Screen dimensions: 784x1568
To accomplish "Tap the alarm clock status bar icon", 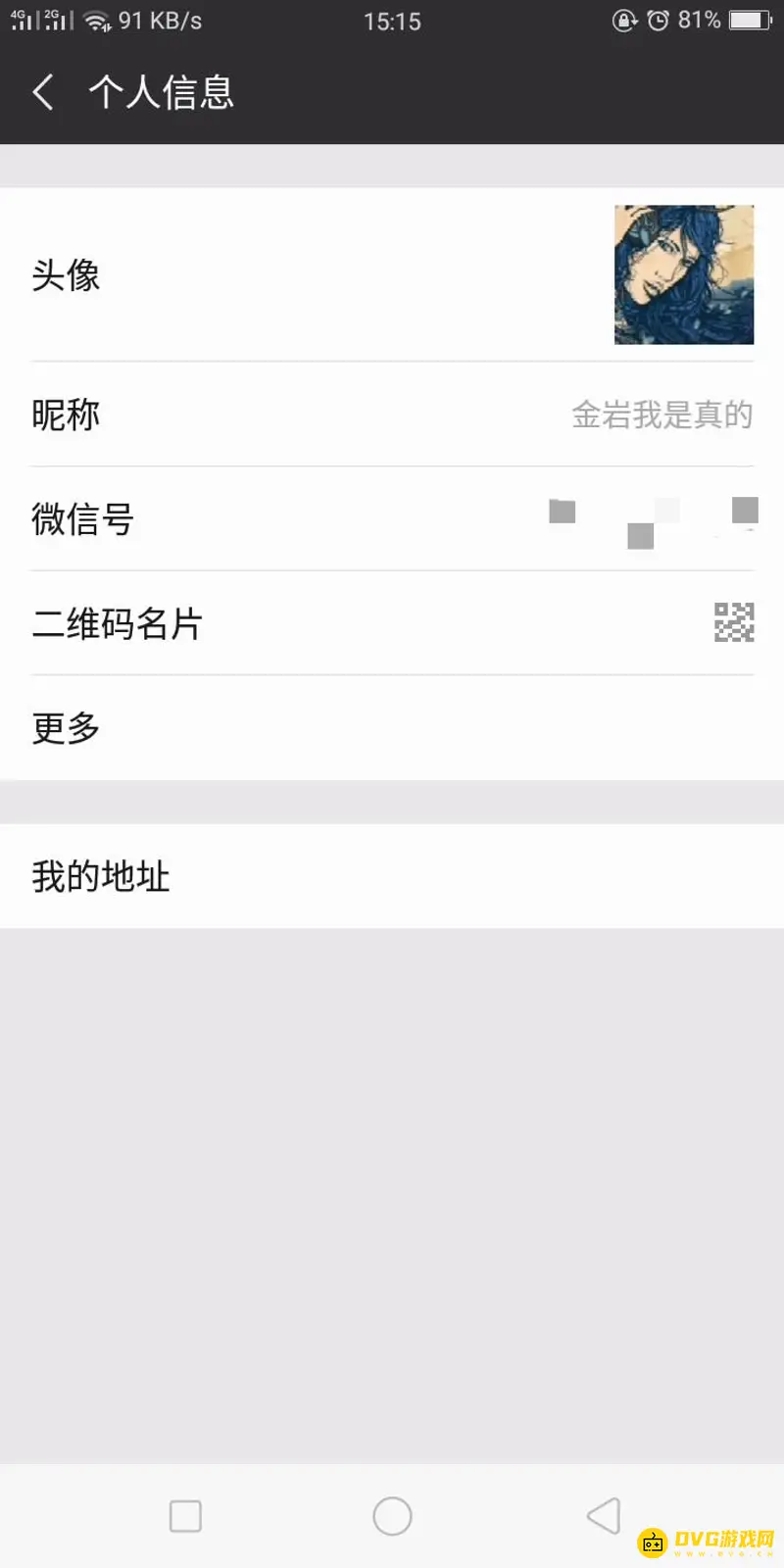I will (657, 21).
